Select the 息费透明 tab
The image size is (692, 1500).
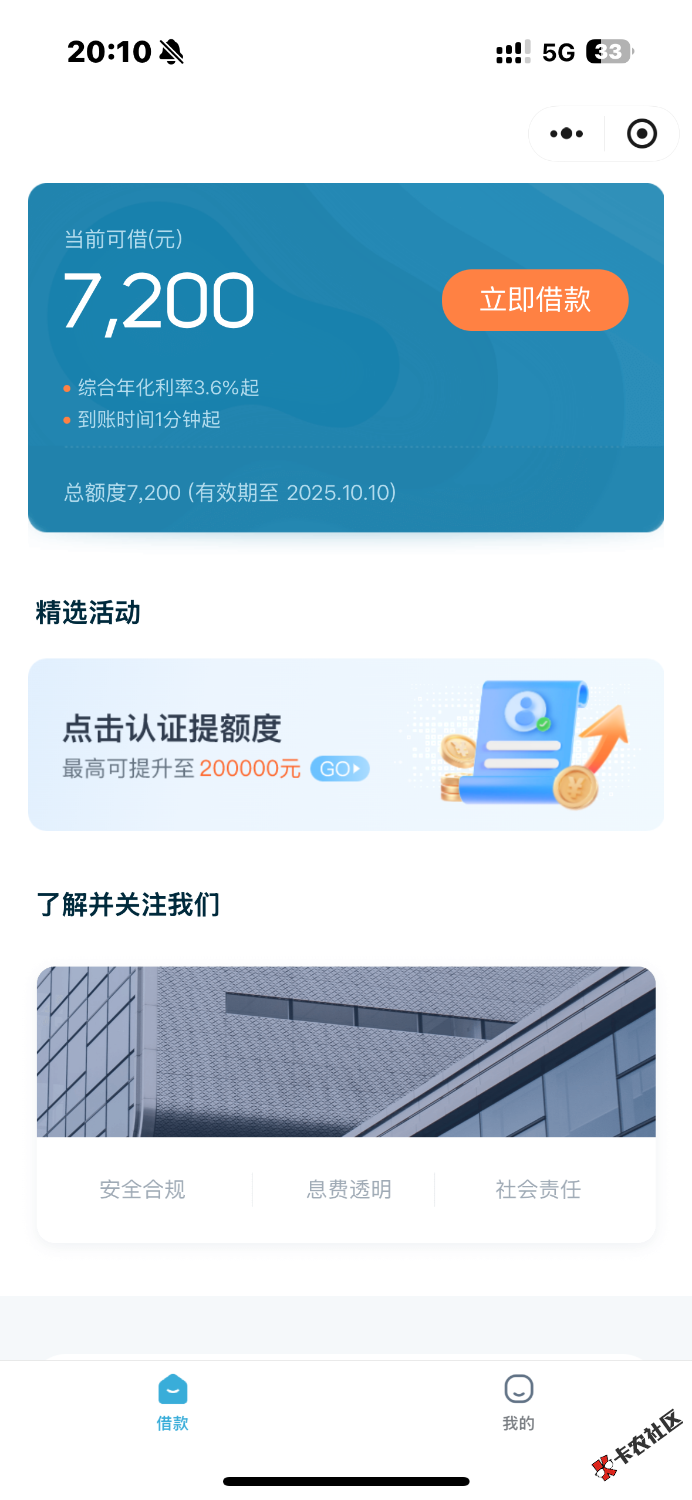click(349, 1190)
